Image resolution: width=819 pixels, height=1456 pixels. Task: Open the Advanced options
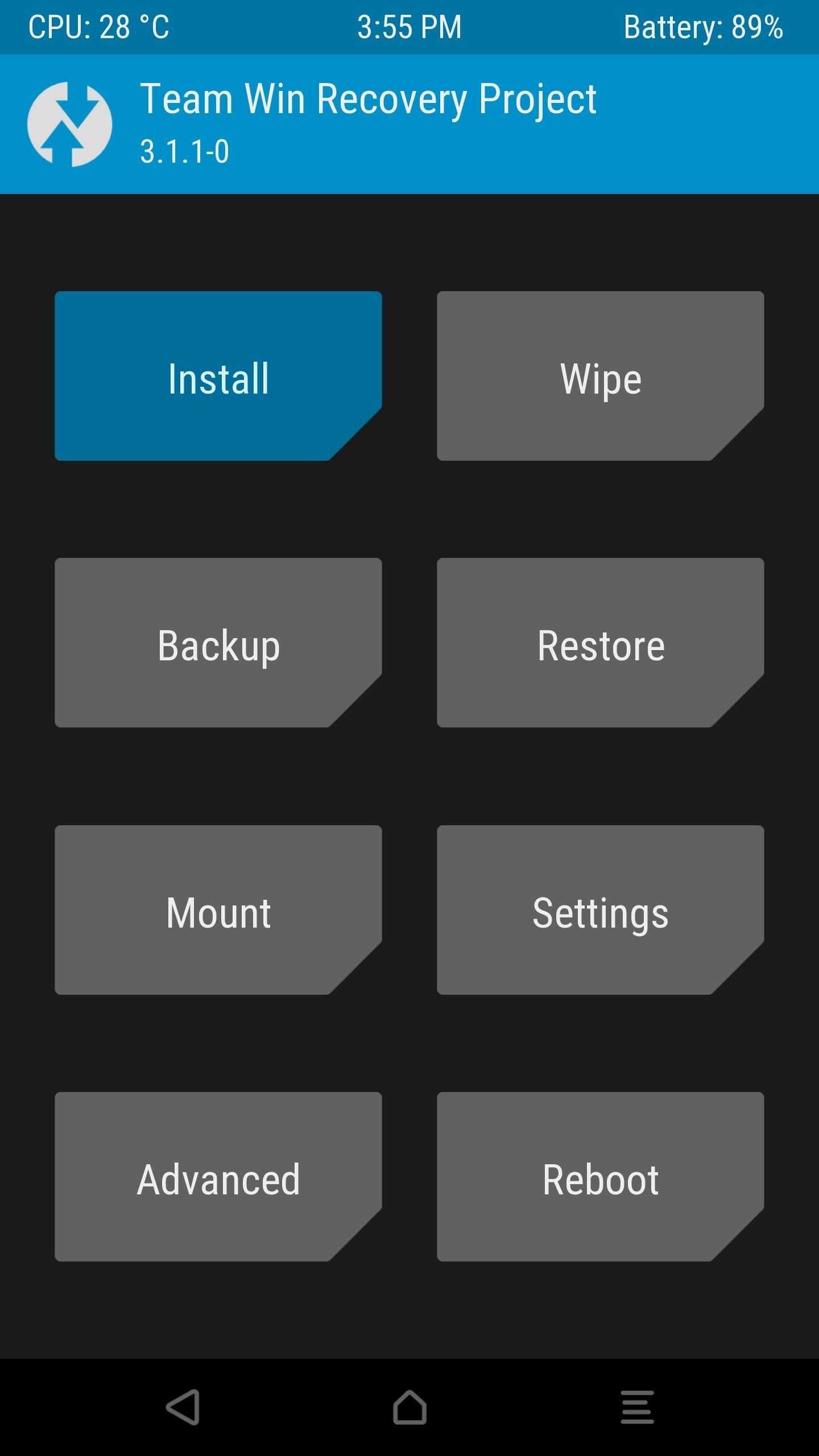[x=218, y=1177]
